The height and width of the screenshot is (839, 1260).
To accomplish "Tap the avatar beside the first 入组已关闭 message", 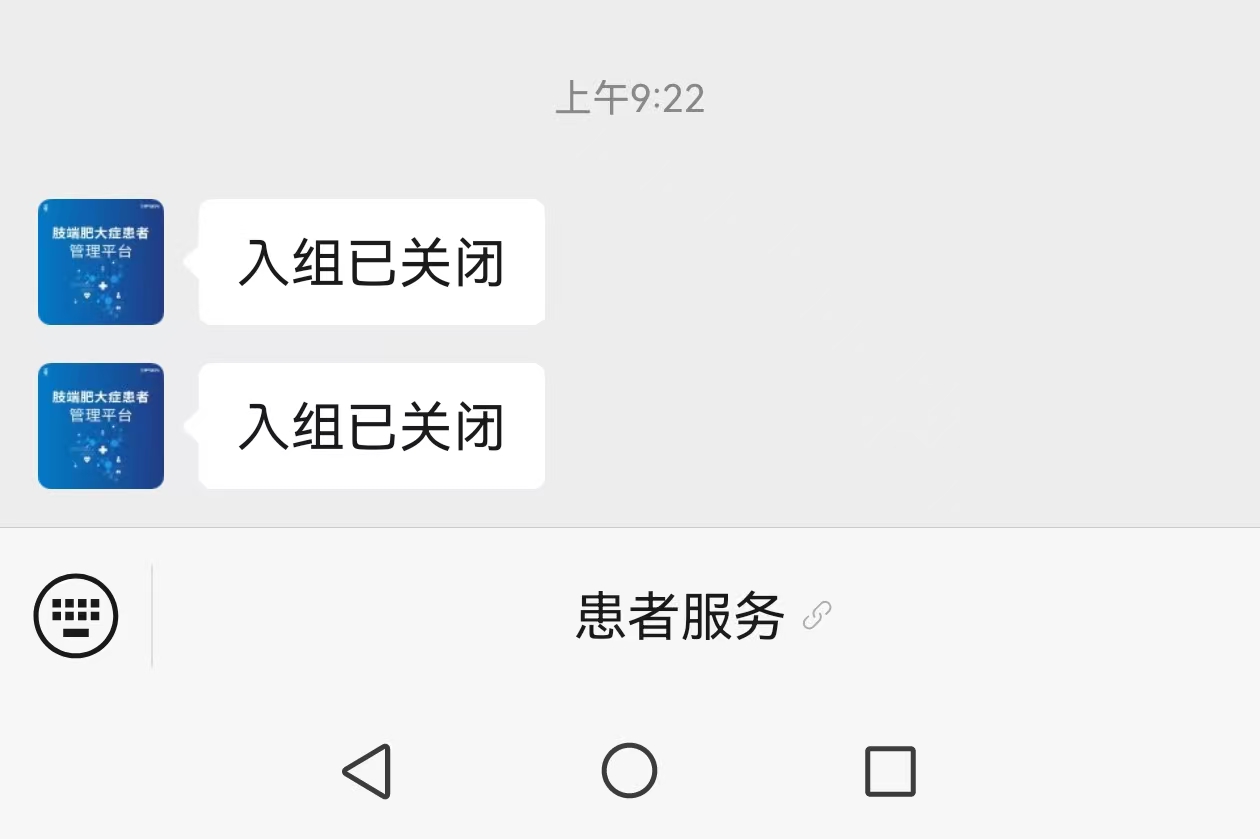I will [101, 262].
